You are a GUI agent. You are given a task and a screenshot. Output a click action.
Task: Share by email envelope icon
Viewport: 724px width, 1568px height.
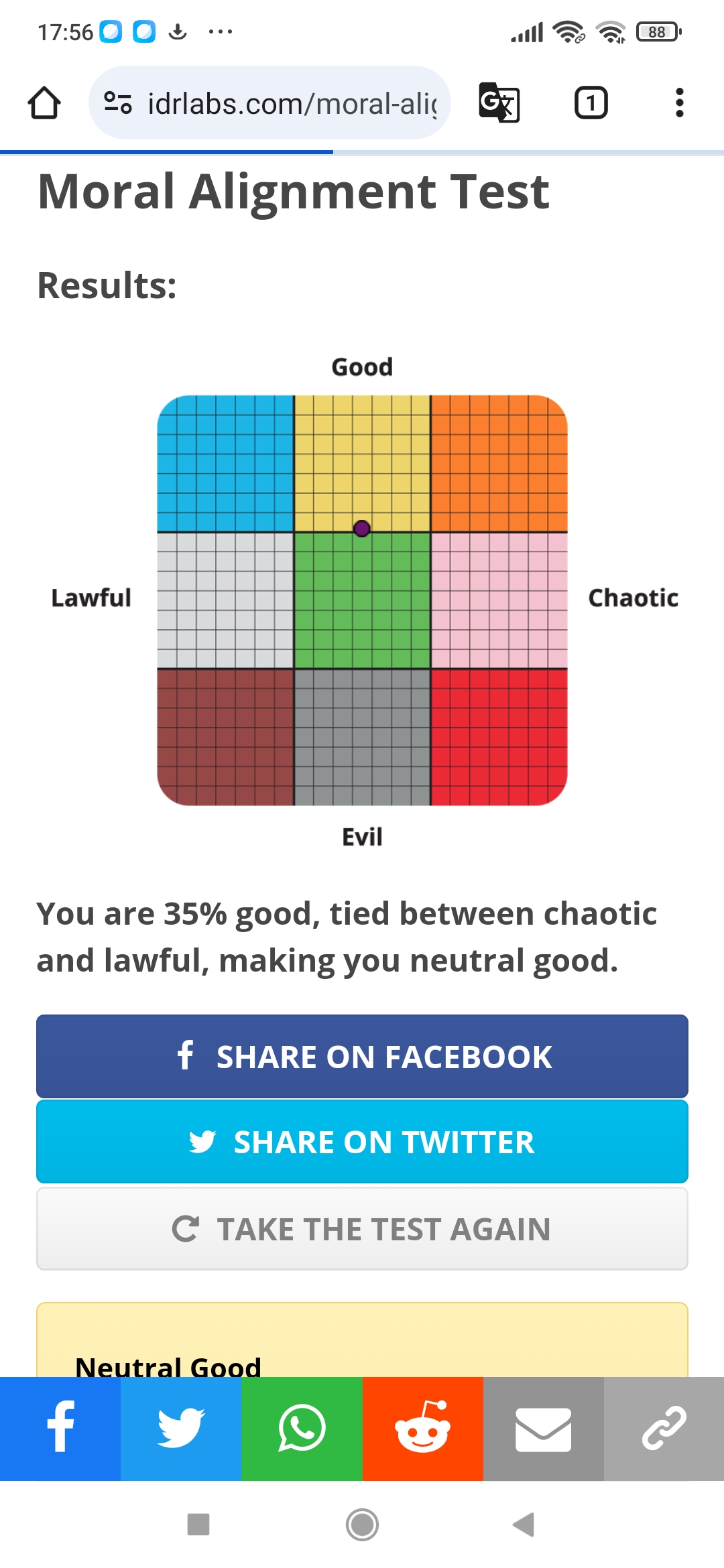click(544, 1429)
